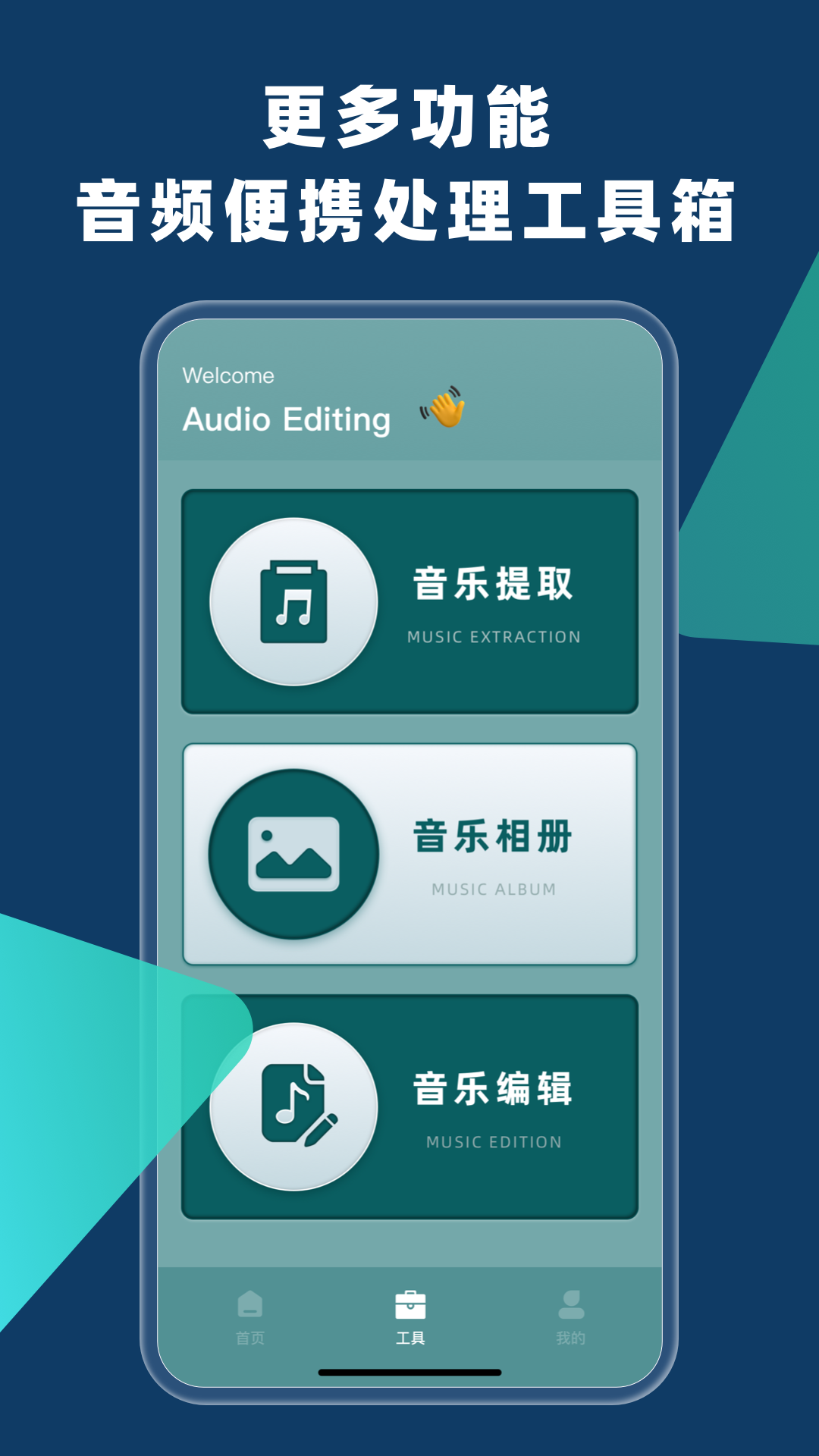Open the 音乐相册 Music Album card
819x1456 pixels.
tap(411, 852)
